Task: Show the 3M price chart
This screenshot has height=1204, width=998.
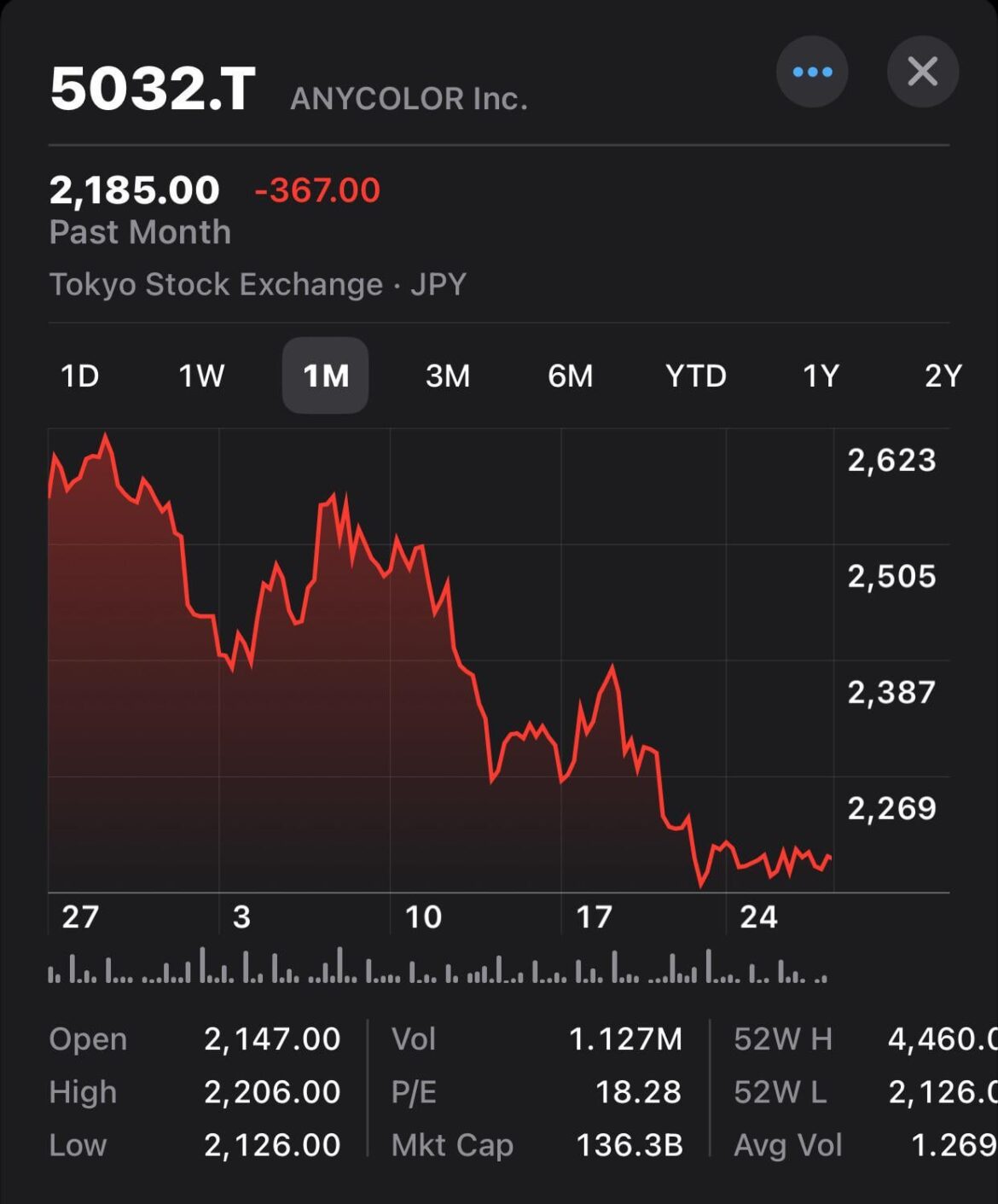Action: pos(448,375)
